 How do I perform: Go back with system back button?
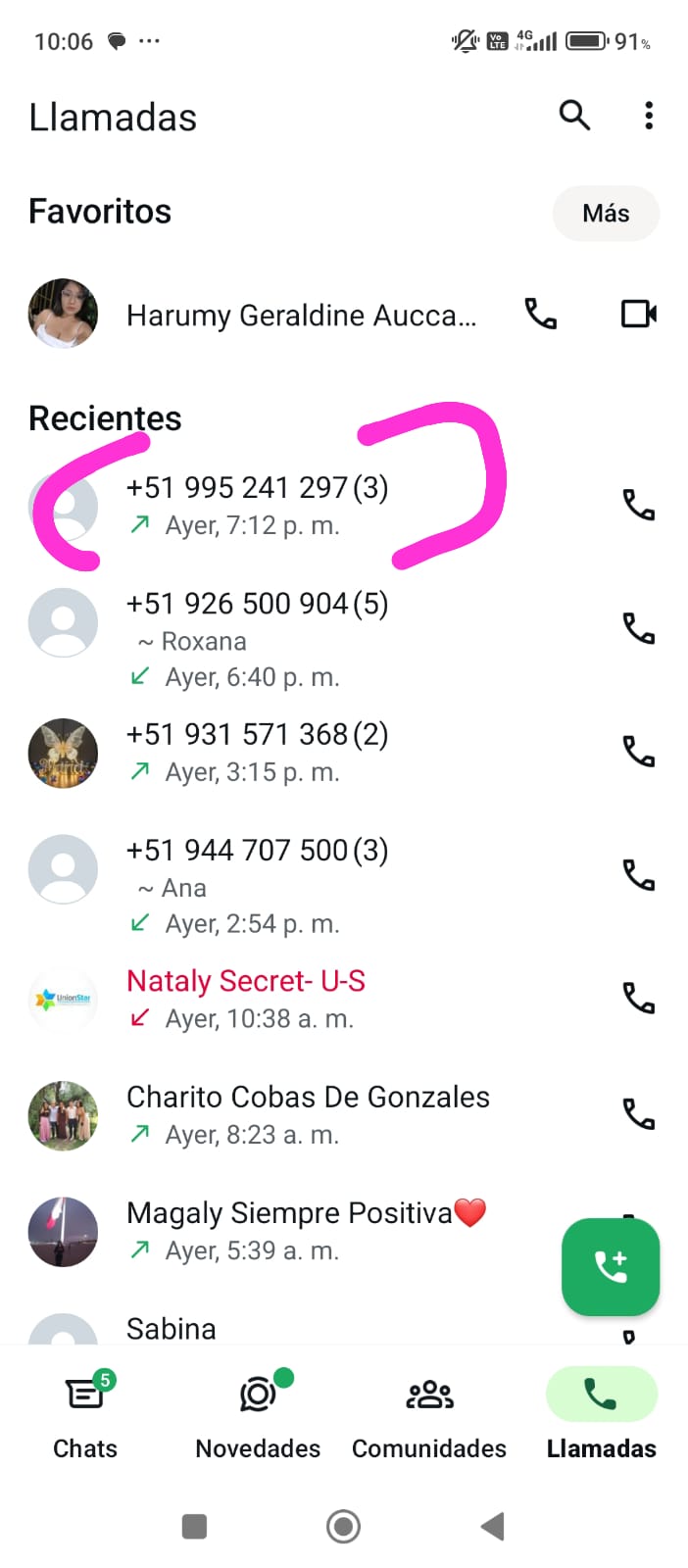493,1526
